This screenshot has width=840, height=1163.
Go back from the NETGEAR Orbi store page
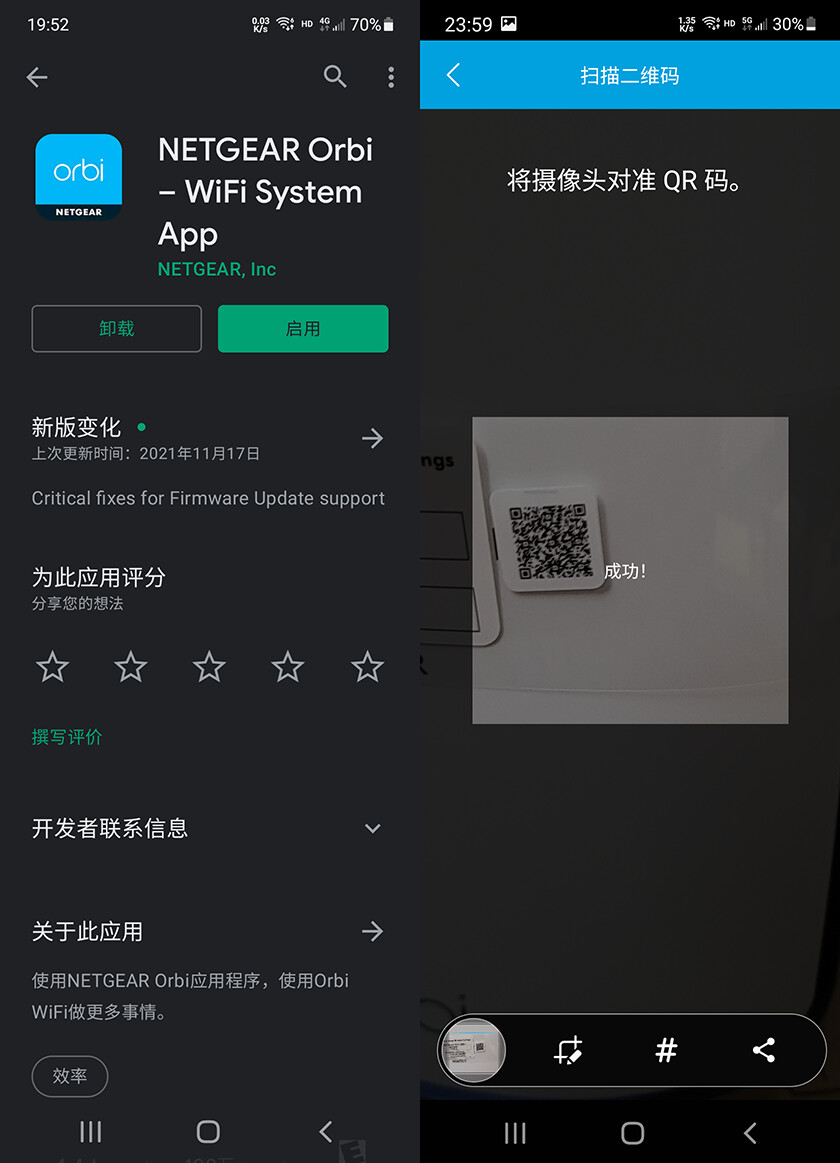tap(37, 77)
